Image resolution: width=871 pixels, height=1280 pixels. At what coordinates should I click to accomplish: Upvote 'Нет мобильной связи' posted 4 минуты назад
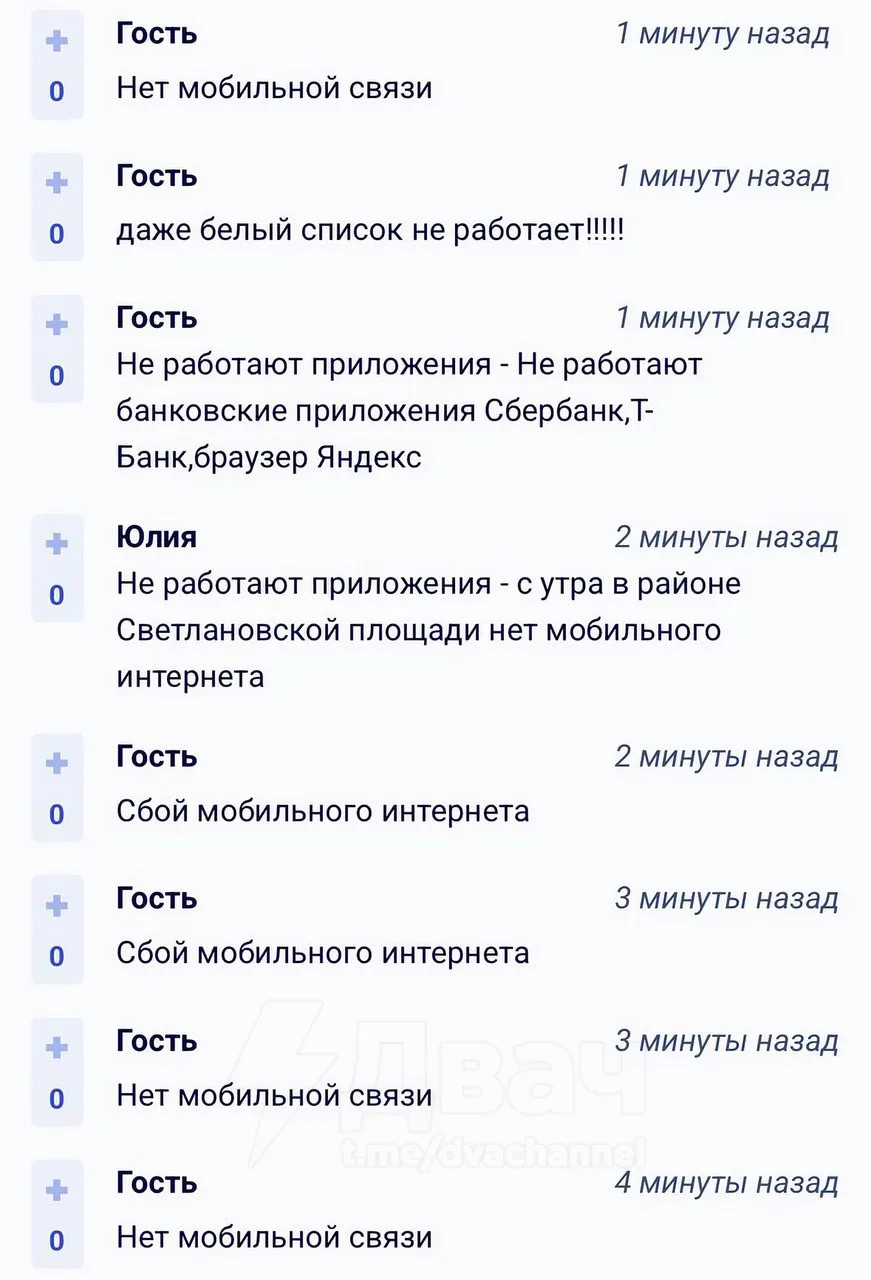click(57, 1190)
